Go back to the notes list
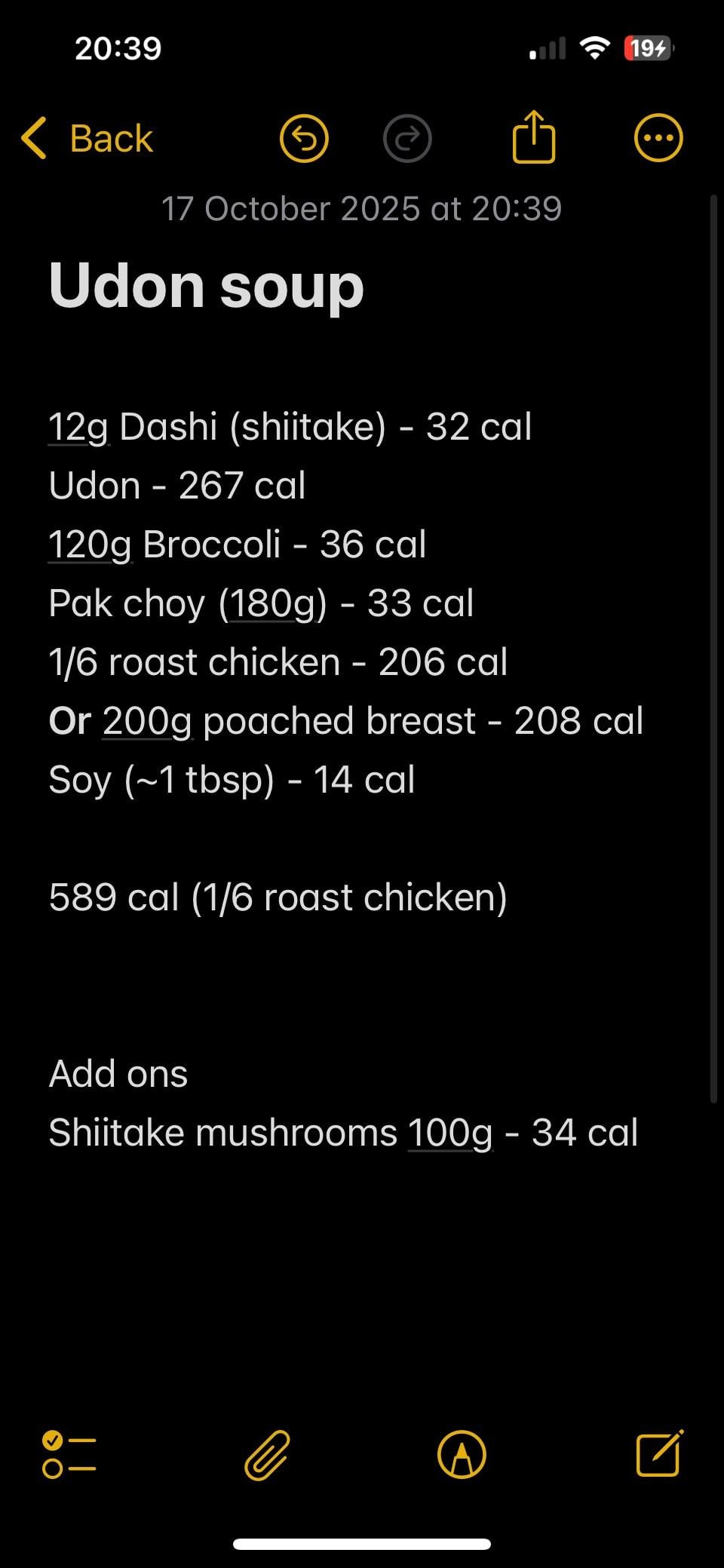The height and width of the screenshot is (1568, 724). [x=87, y=139]
